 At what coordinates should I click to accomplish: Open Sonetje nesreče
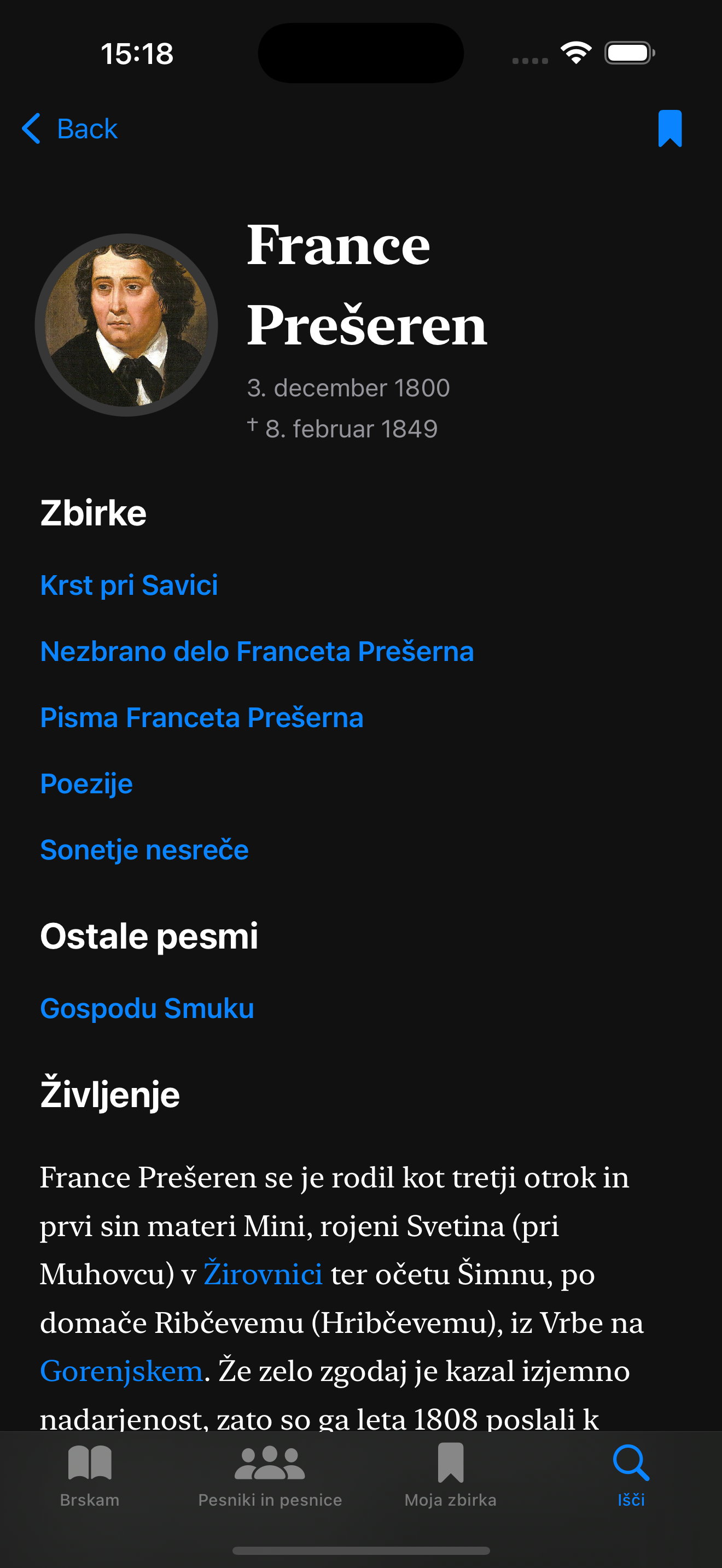[x=144, y=850]
